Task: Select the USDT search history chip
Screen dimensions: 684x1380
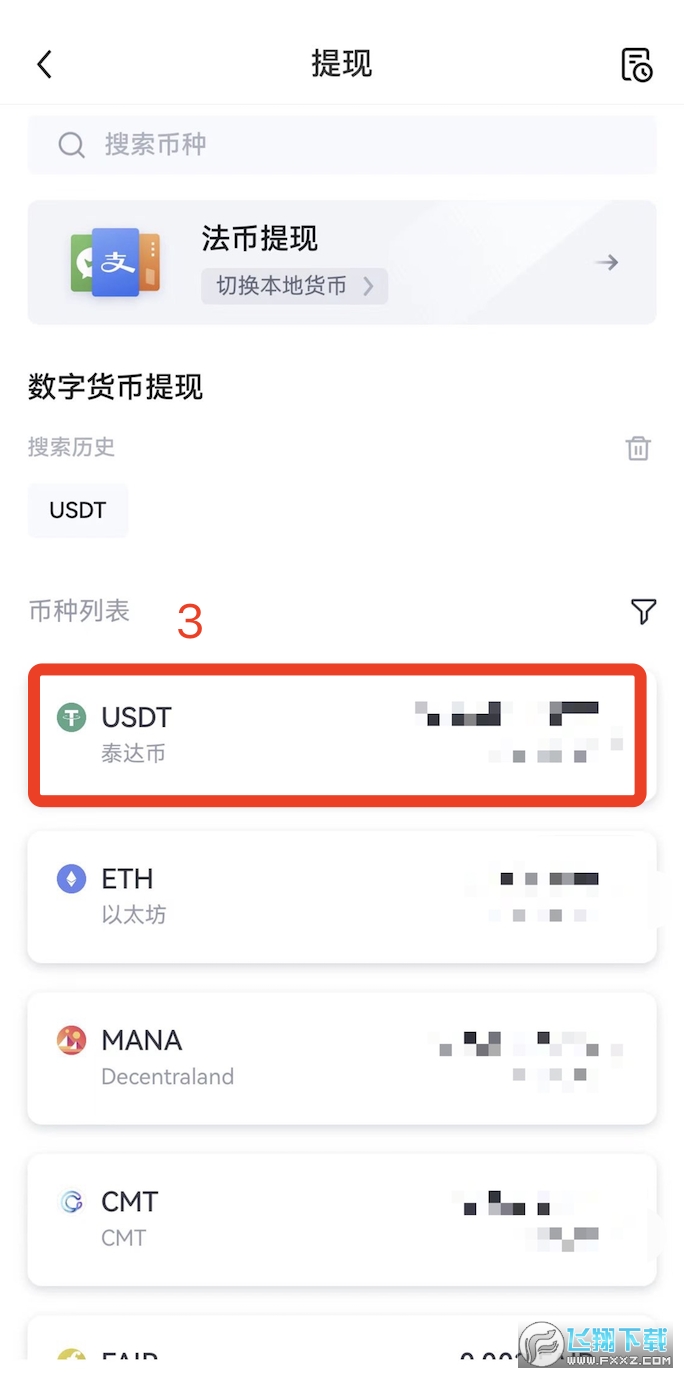Action: coord(78,510)
